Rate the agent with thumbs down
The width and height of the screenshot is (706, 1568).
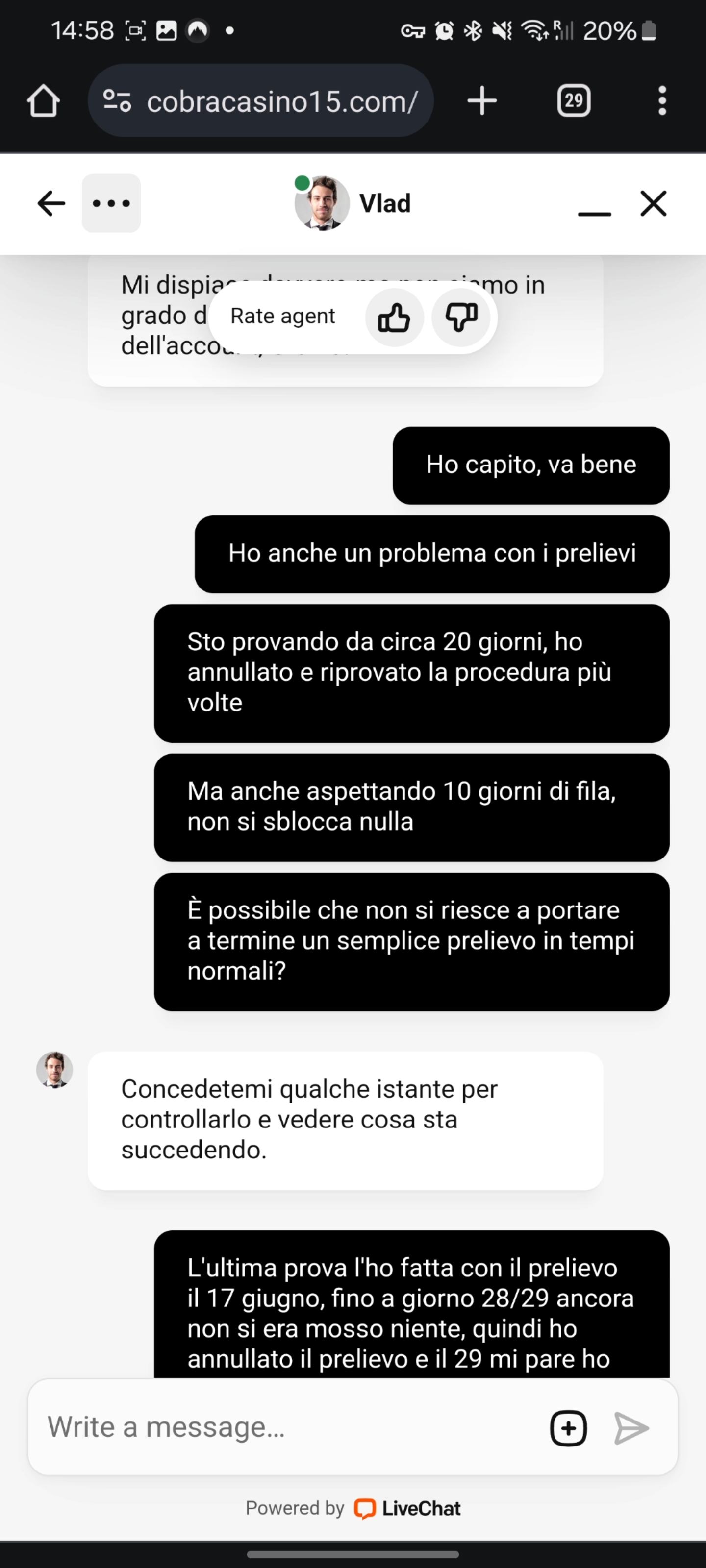(461, 317)
